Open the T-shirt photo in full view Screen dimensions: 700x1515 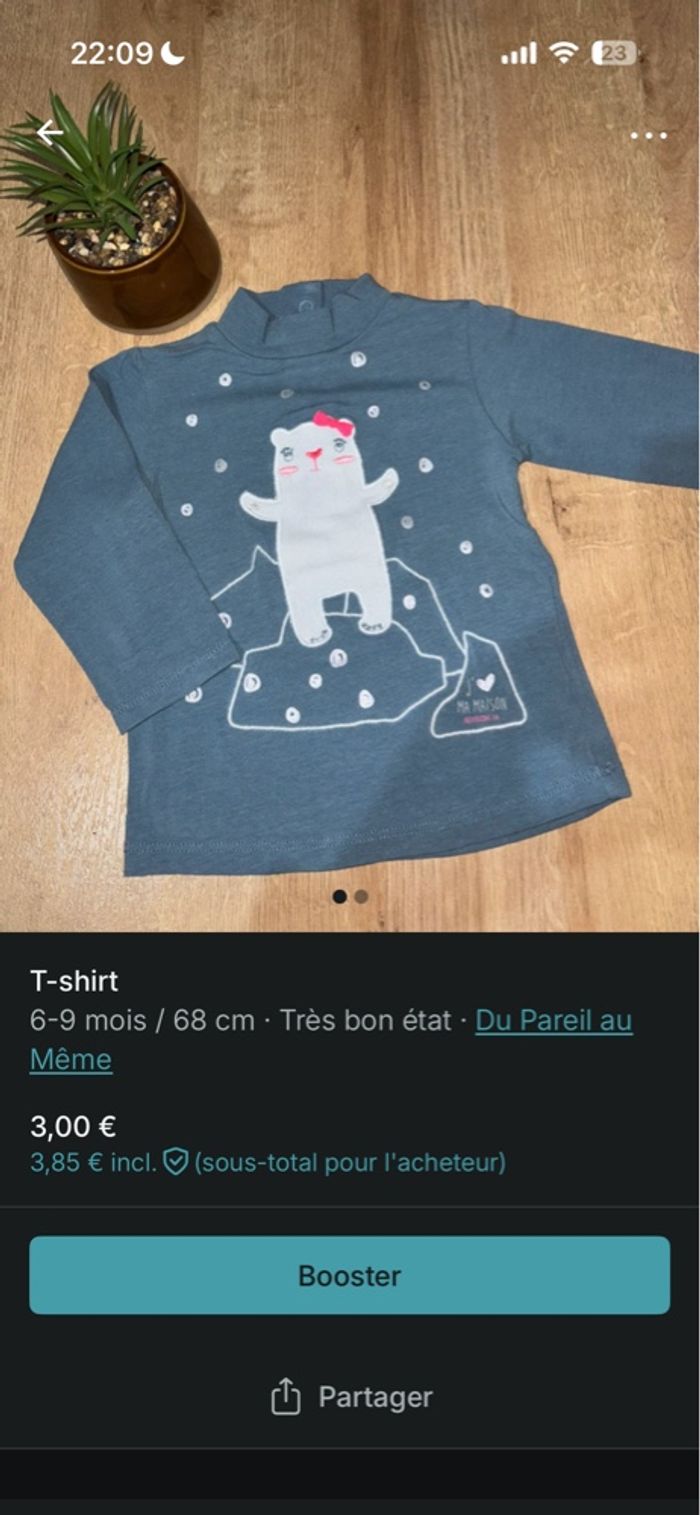click(x=350, y=560)
